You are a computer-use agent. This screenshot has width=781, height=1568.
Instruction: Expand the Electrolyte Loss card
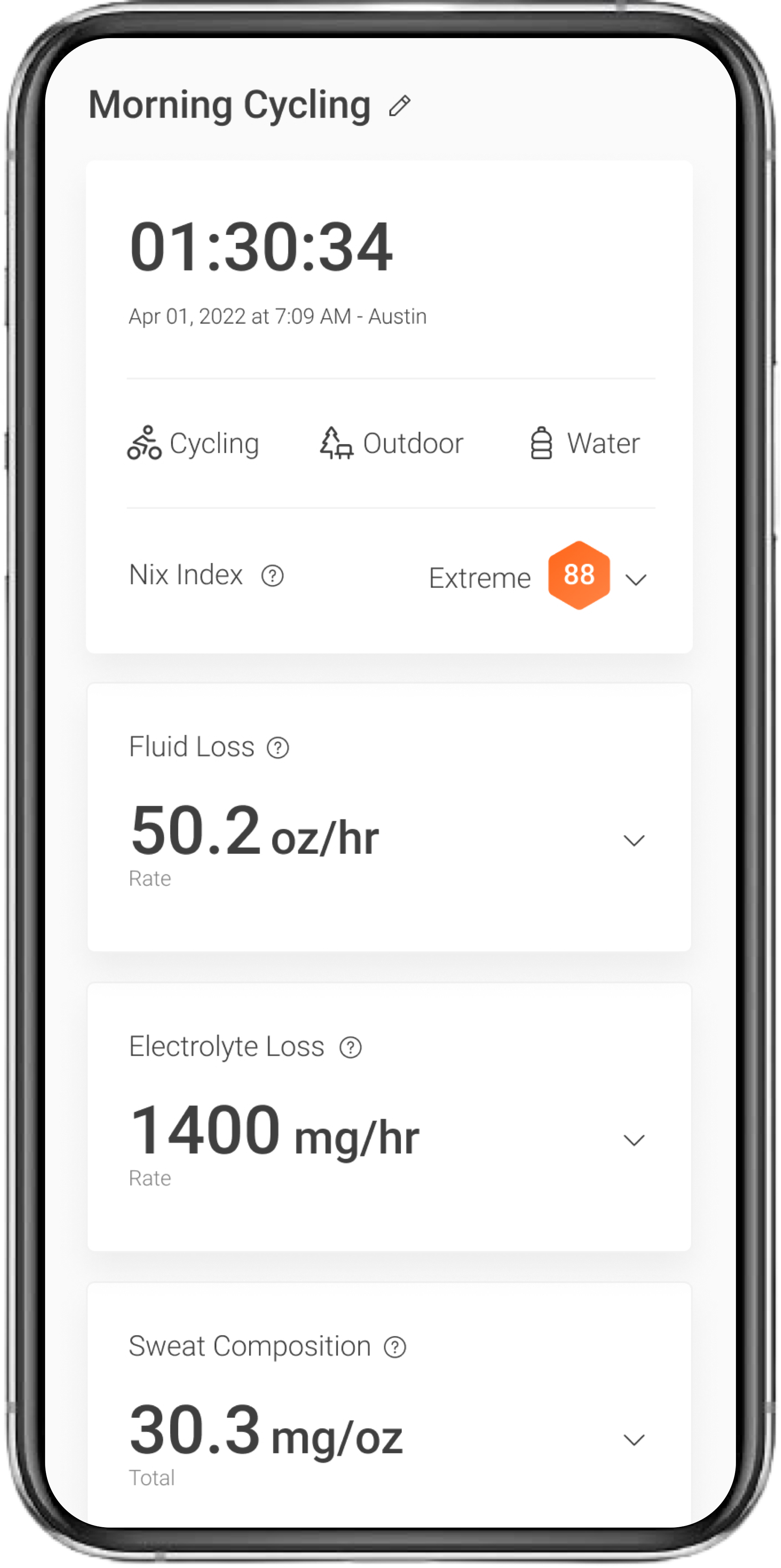[x=634, y=1140]
